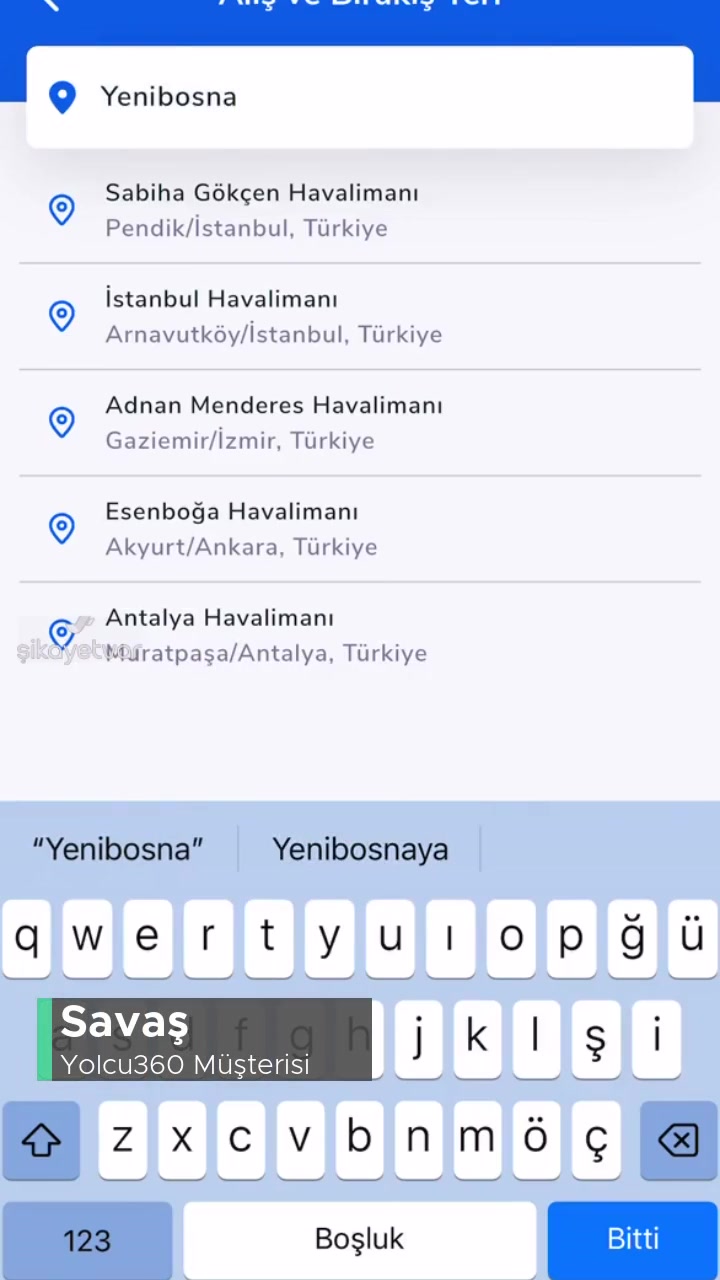This screenshot has height=1280, width=720.
Task: Tap the pin icon next to İstanbul Havalimanı
Action: tap(62, 316)
